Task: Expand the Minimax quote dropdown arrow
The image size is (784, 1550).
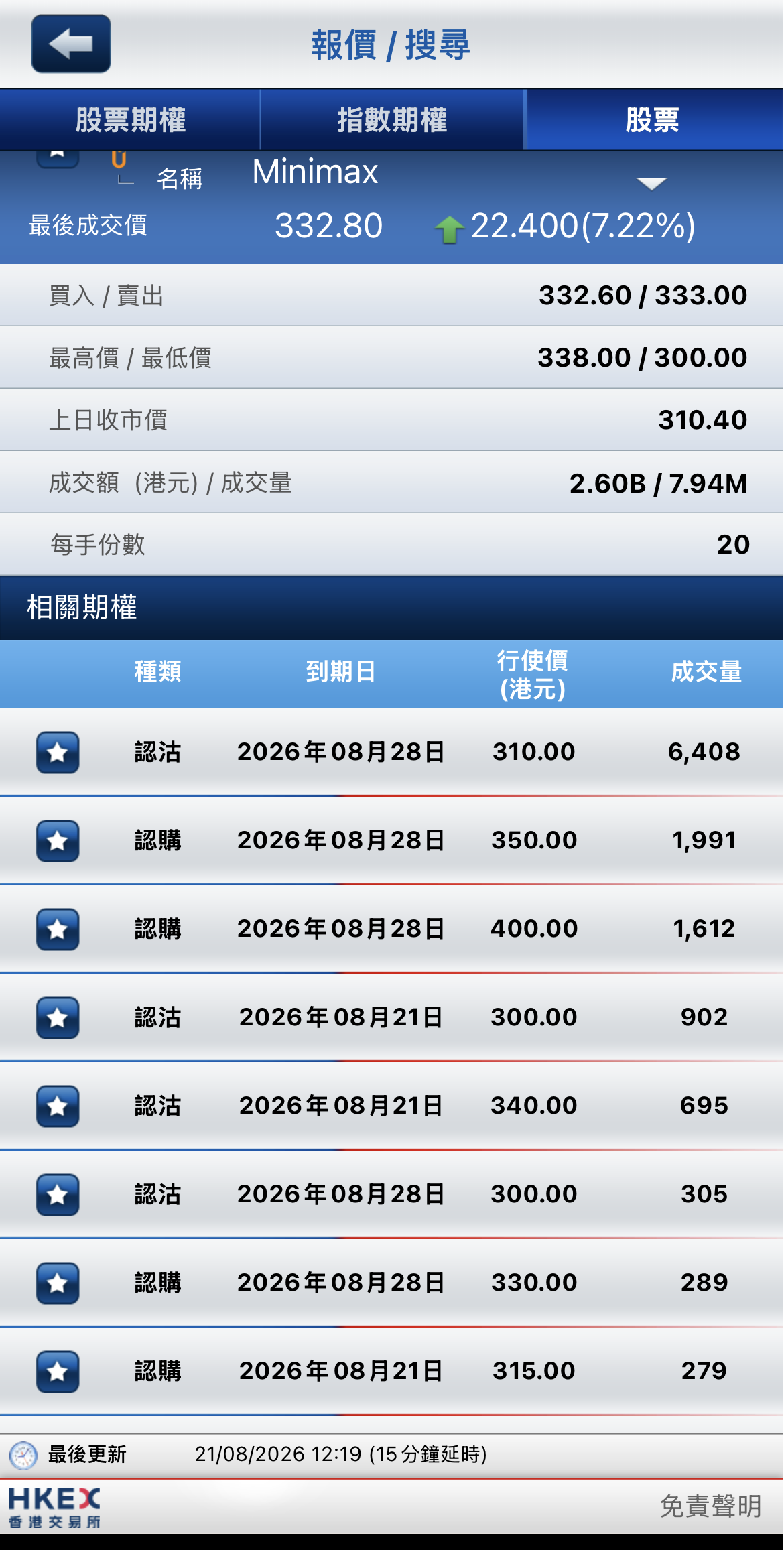Action: [651, 183]
